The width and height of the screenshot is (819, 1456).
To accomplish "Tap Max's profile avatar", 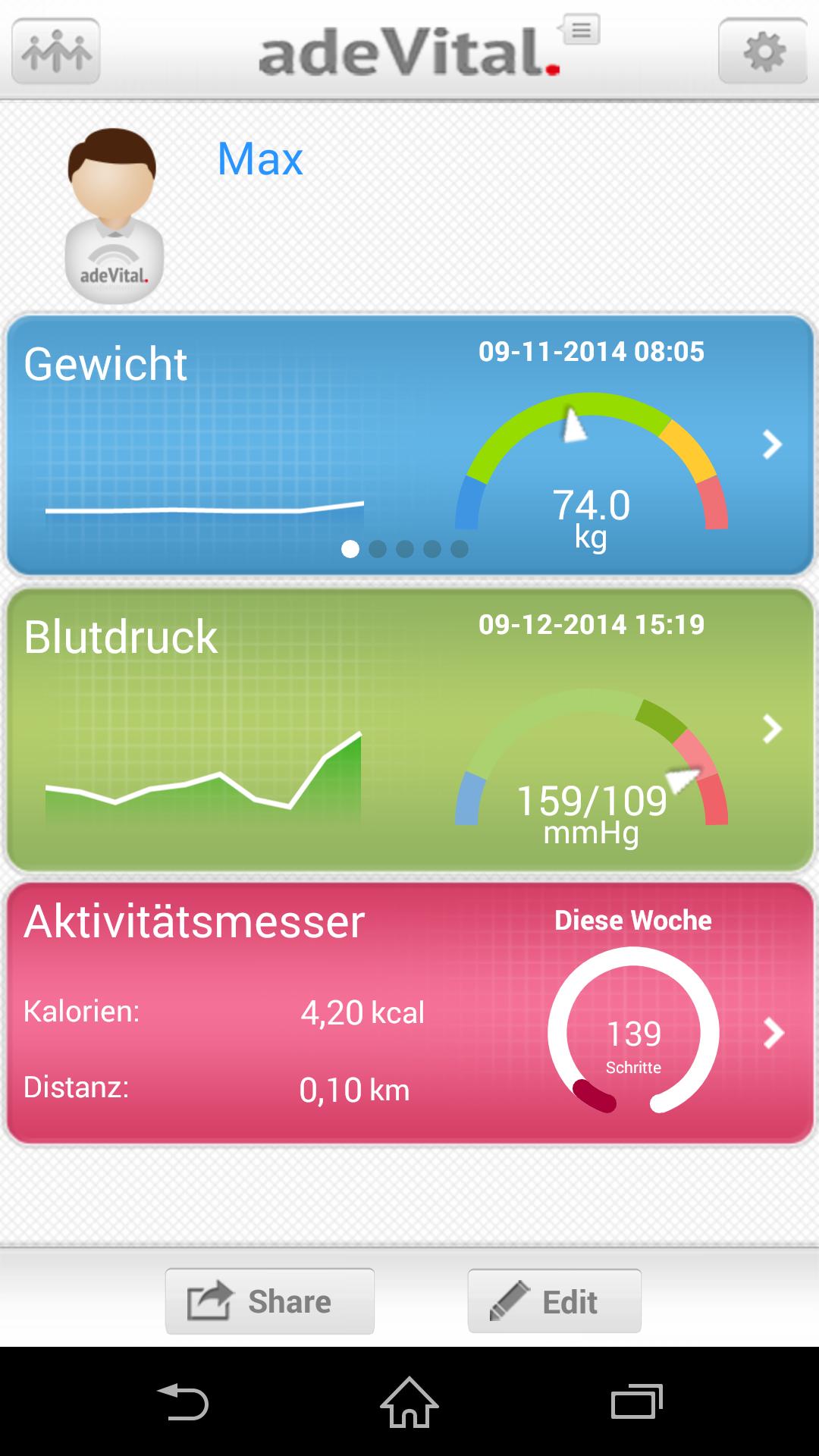I will tap(114, 216).
